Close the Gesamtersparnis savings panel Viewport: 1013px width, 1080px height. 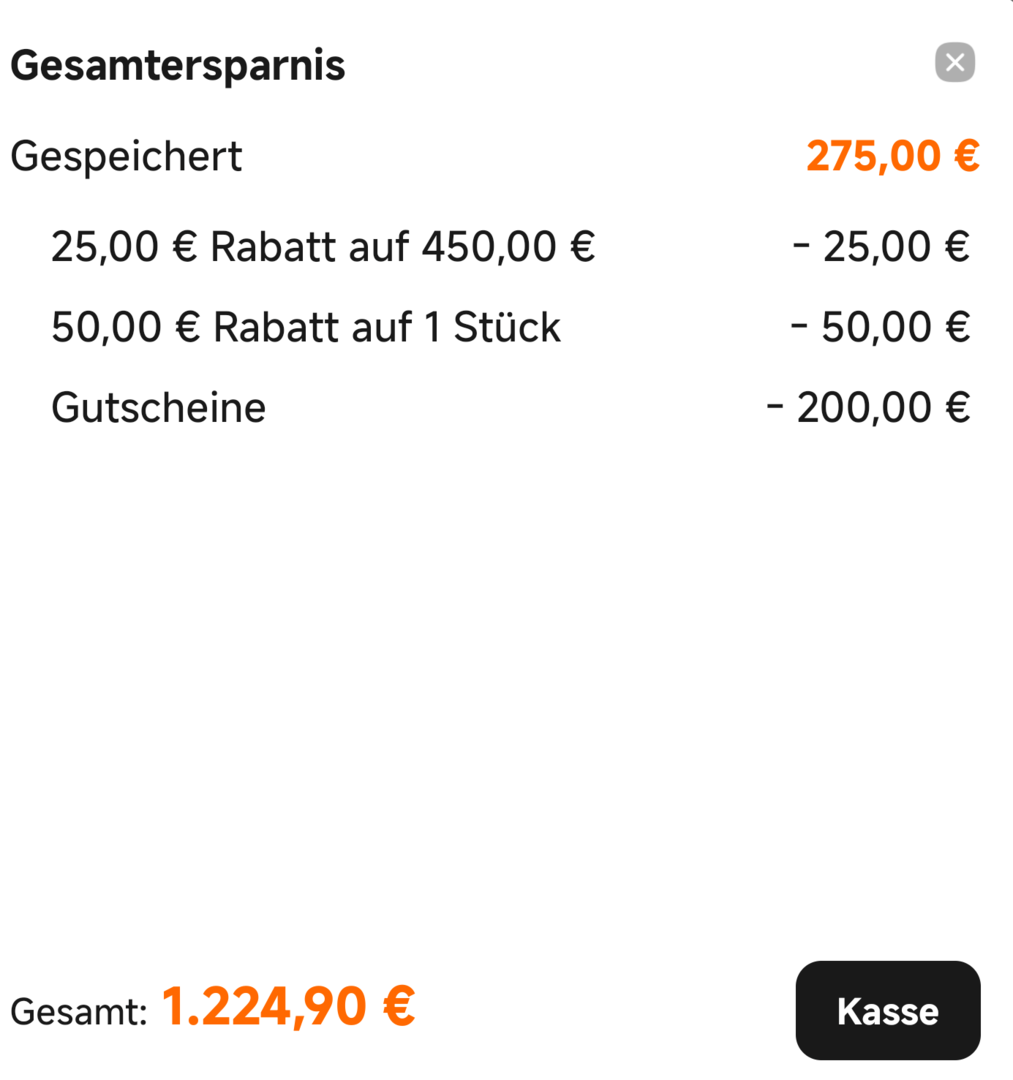point(955,63)
